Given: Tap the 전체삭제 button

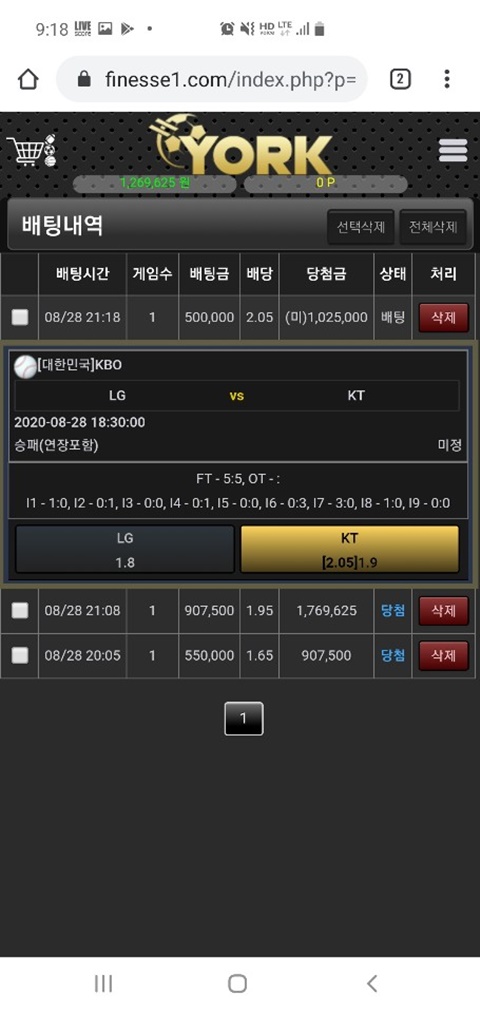Looking at the screenshot, I should click(x=433, y=227).
